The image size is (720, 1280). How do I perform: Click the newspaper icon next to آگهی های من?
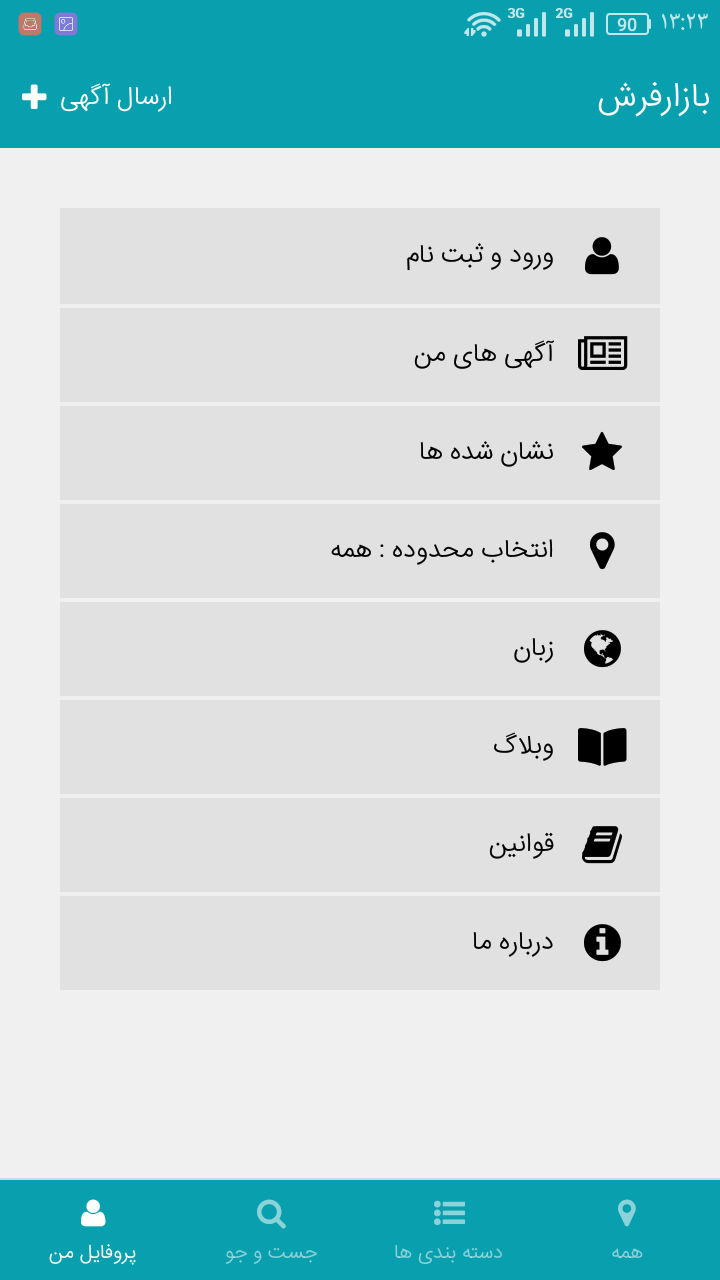(604, 353)
